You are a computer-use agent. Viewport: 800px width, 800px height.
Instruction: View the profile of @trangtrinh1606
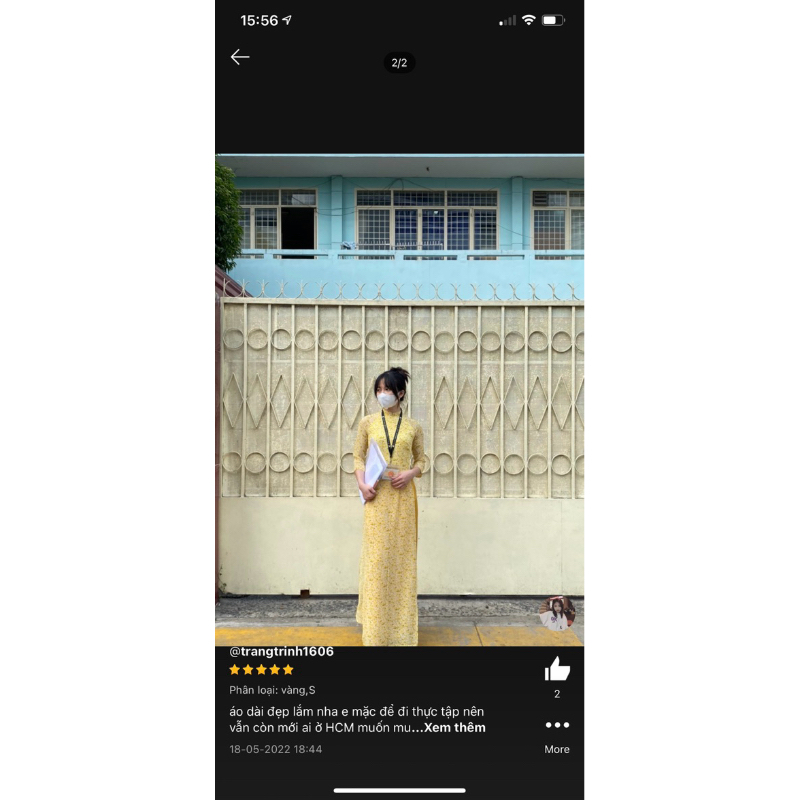(282, 652)
